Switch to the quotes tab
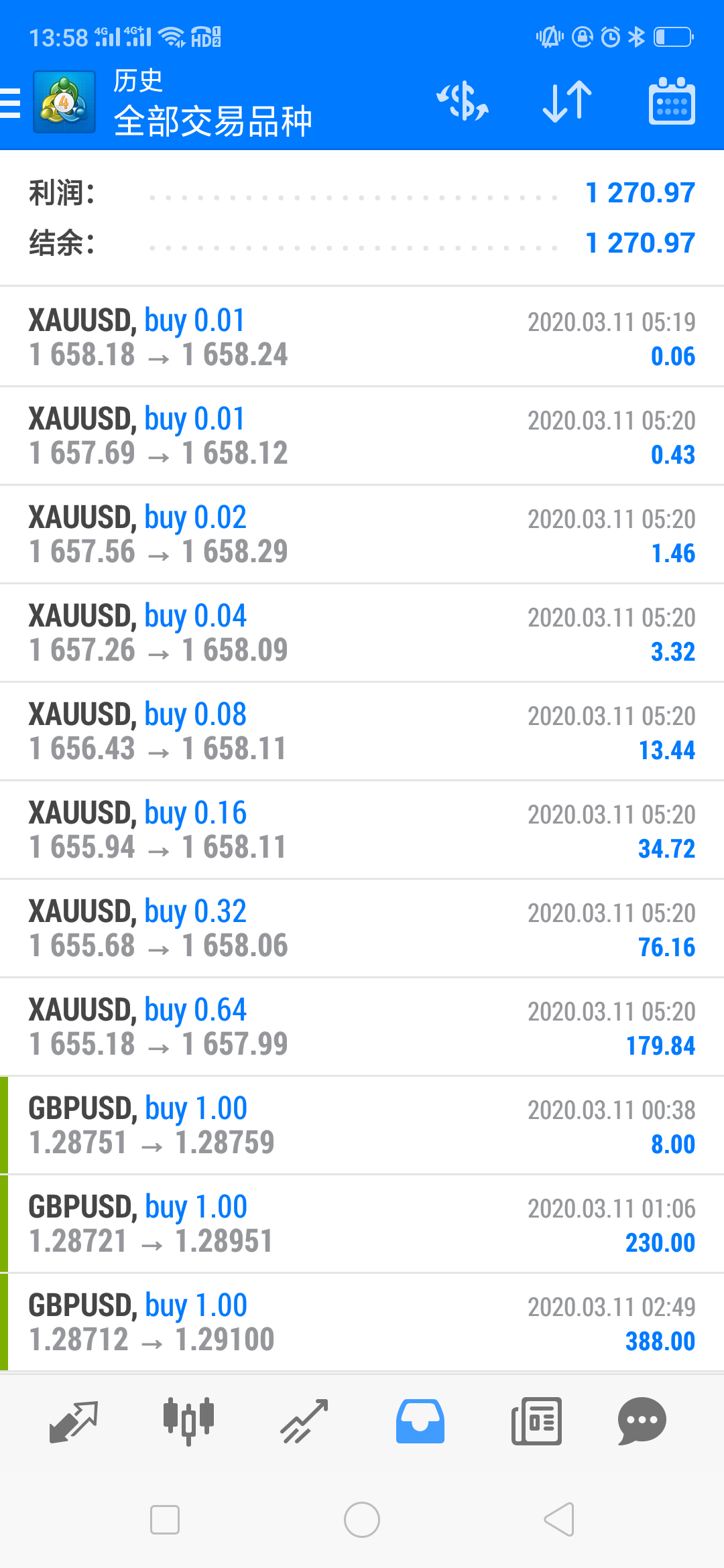 tap(74, 1421)
